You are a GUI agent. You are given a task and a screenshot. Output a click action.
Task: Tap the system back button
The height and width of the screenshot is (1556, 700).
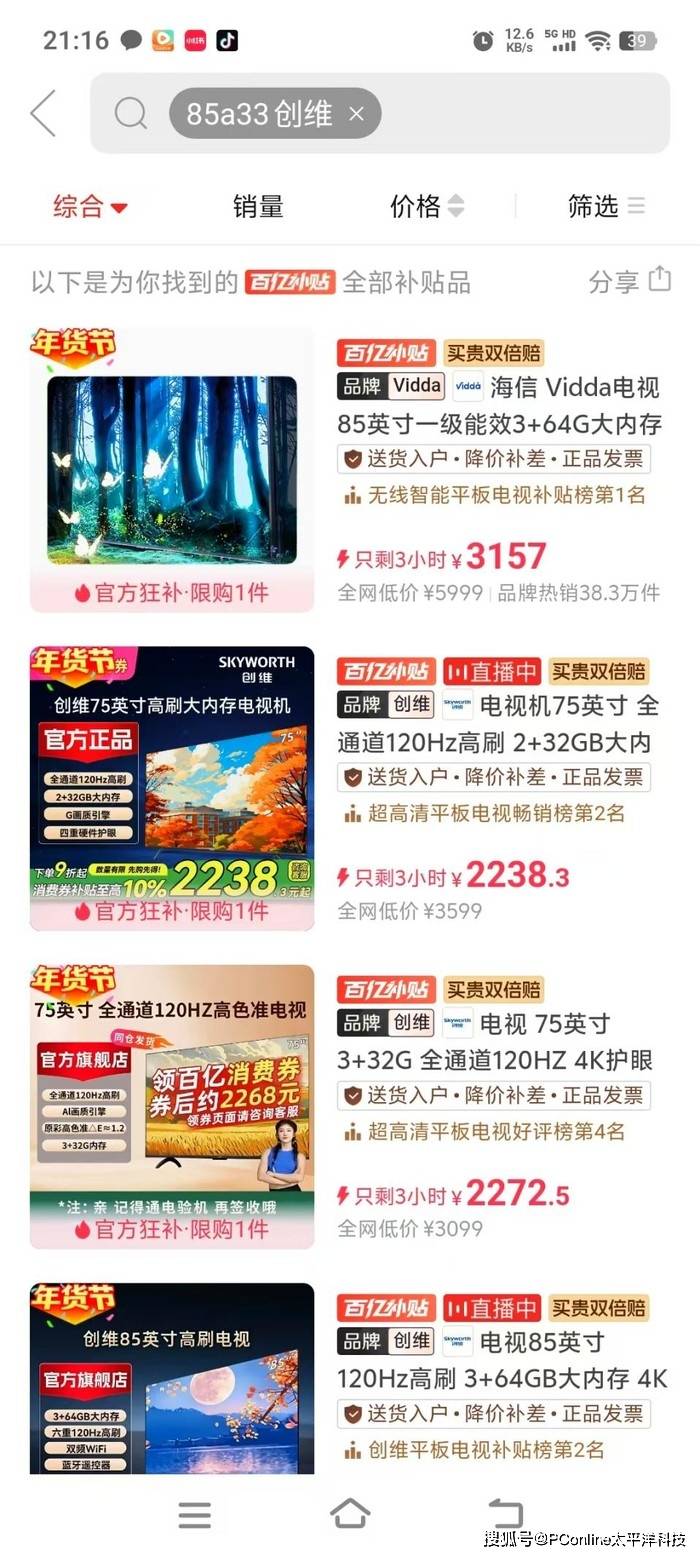point(506,1514)
